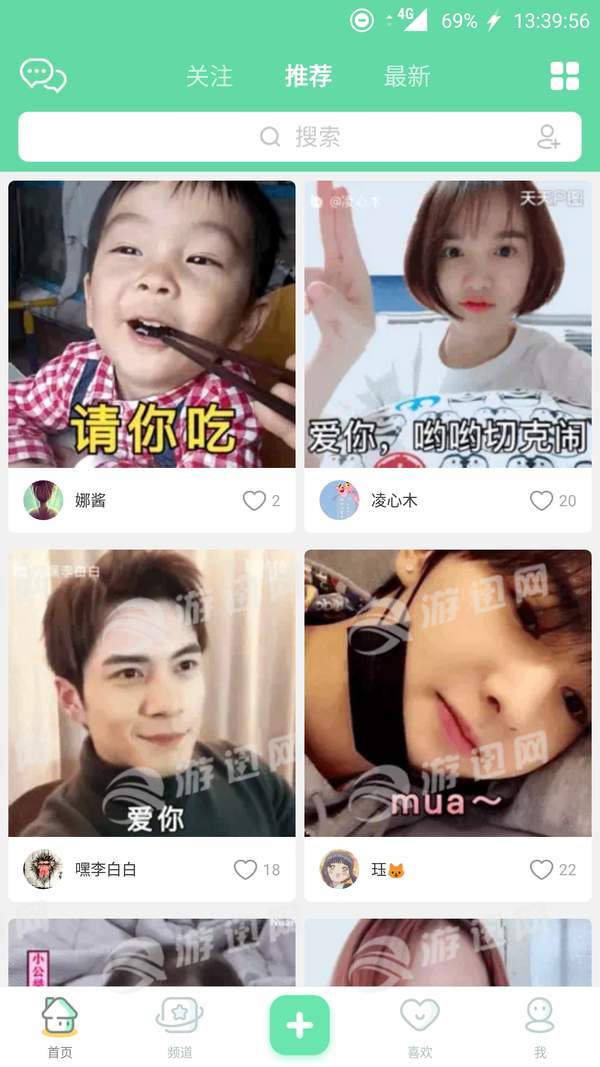
Task: Create a new post with plus button
Action: point(299,1025)
